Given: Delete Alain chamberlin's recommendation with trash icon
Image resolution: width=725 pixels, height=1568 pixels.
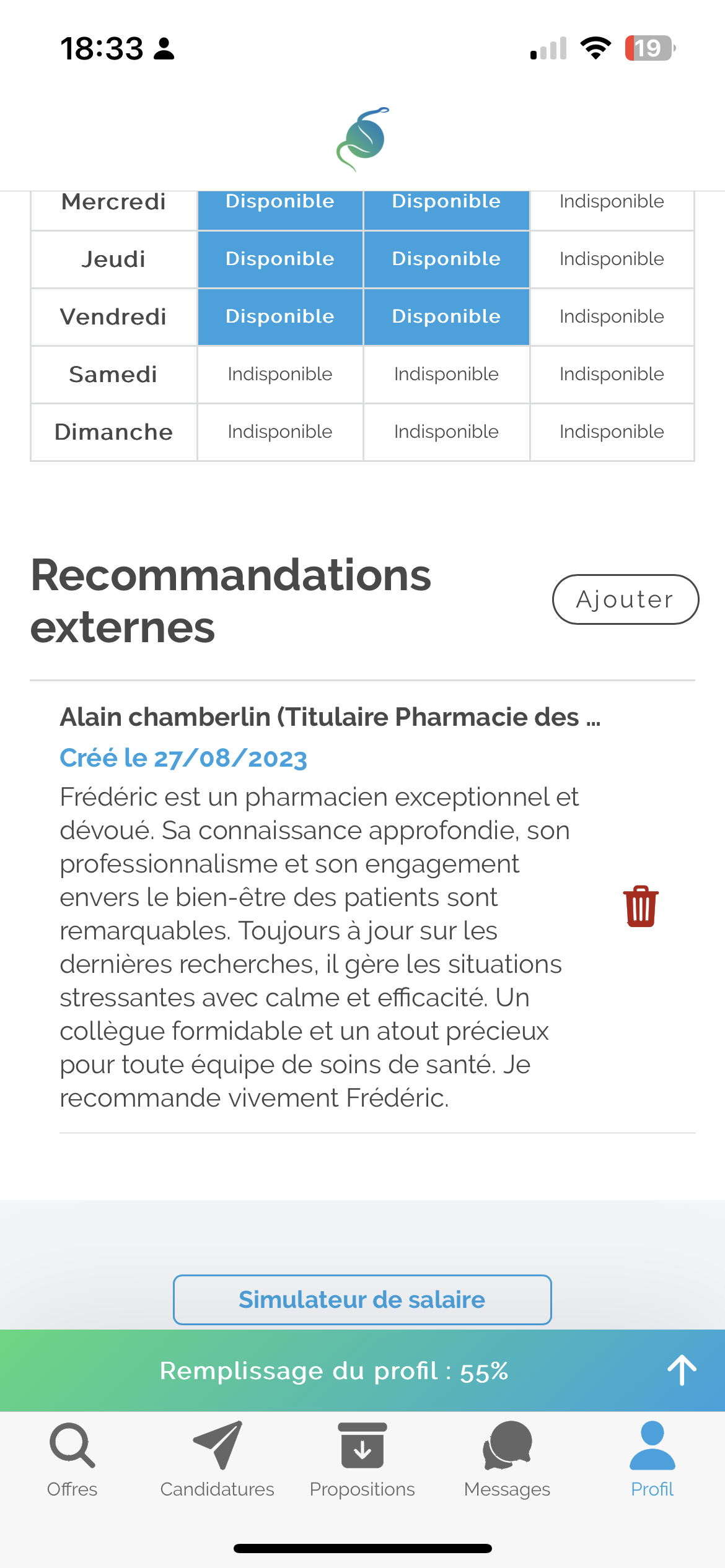Looking at the screenshot, I should tap(641, 907).
